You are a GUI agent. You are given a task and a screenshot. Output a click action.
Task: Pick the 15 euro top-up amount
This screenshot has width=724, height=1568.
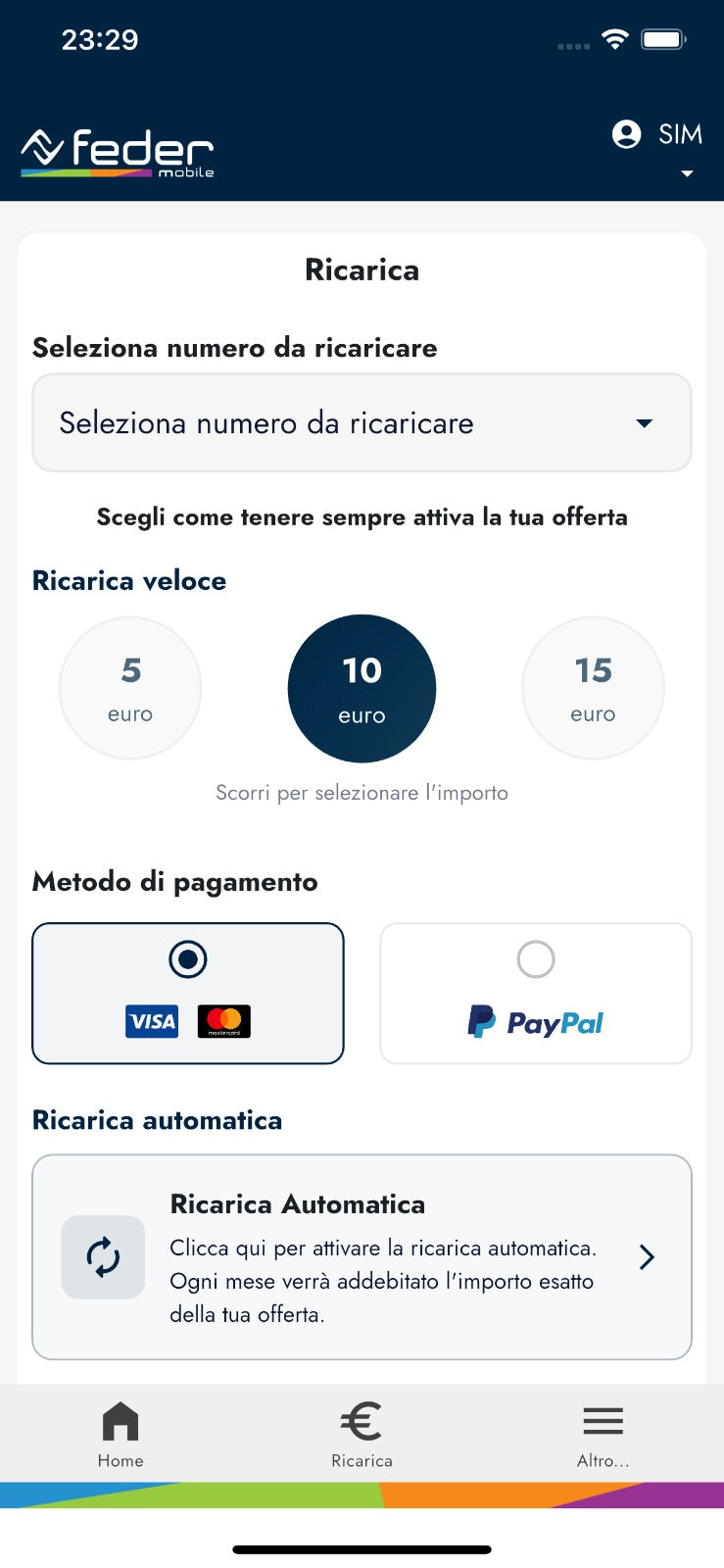[593, 688]
